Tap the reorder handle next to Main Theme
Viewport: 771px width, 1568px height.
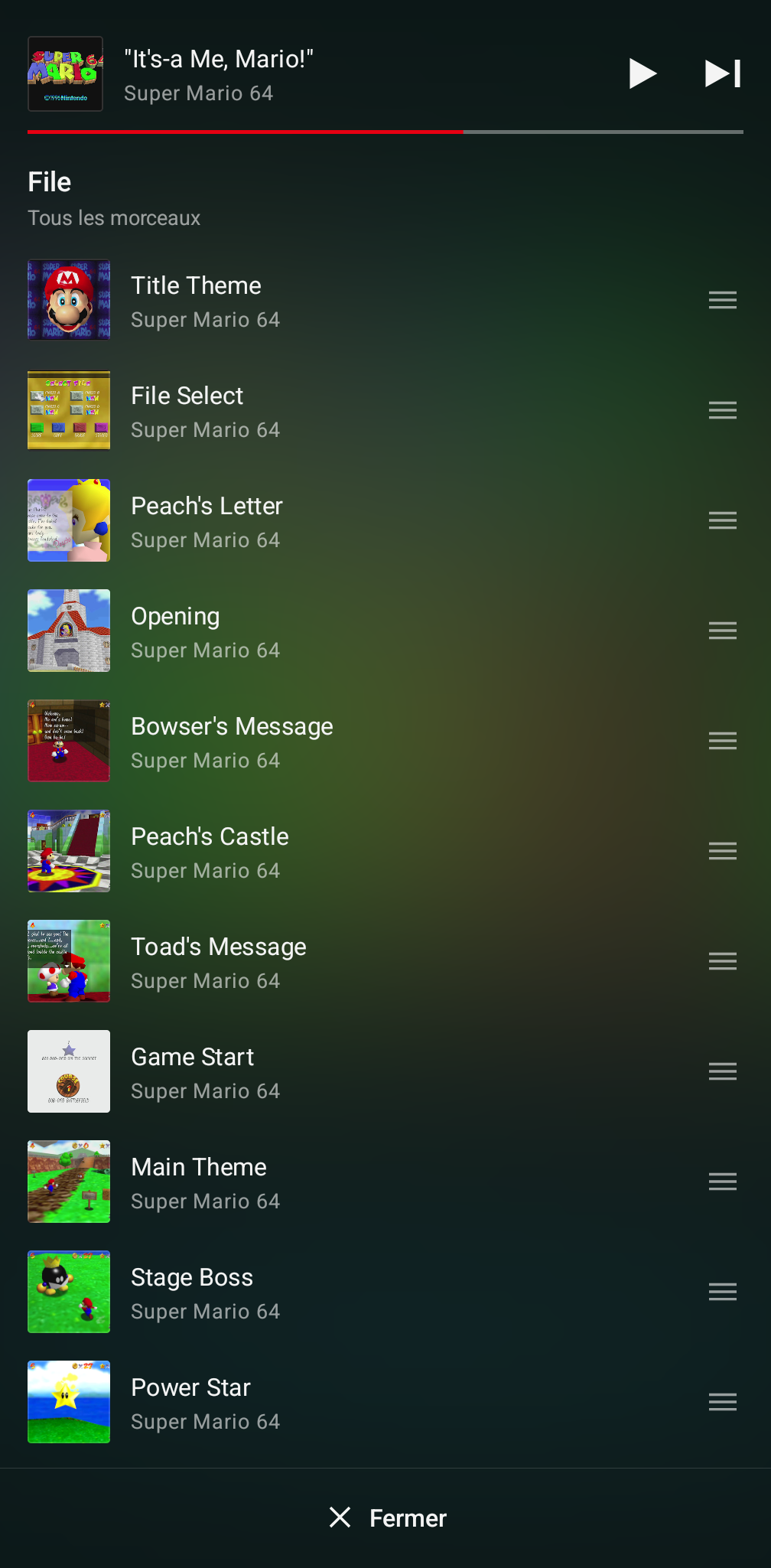[723, 1182]
